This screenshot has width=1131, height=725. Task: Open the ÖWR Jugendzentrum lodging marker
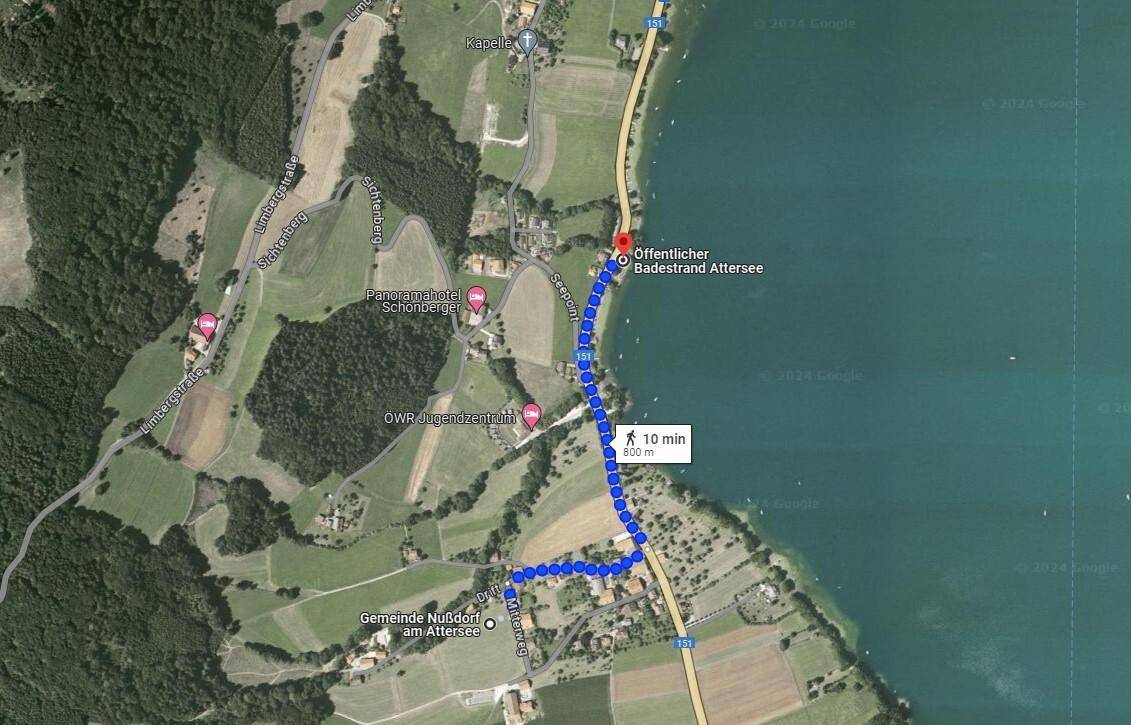(x=531, y=412)
